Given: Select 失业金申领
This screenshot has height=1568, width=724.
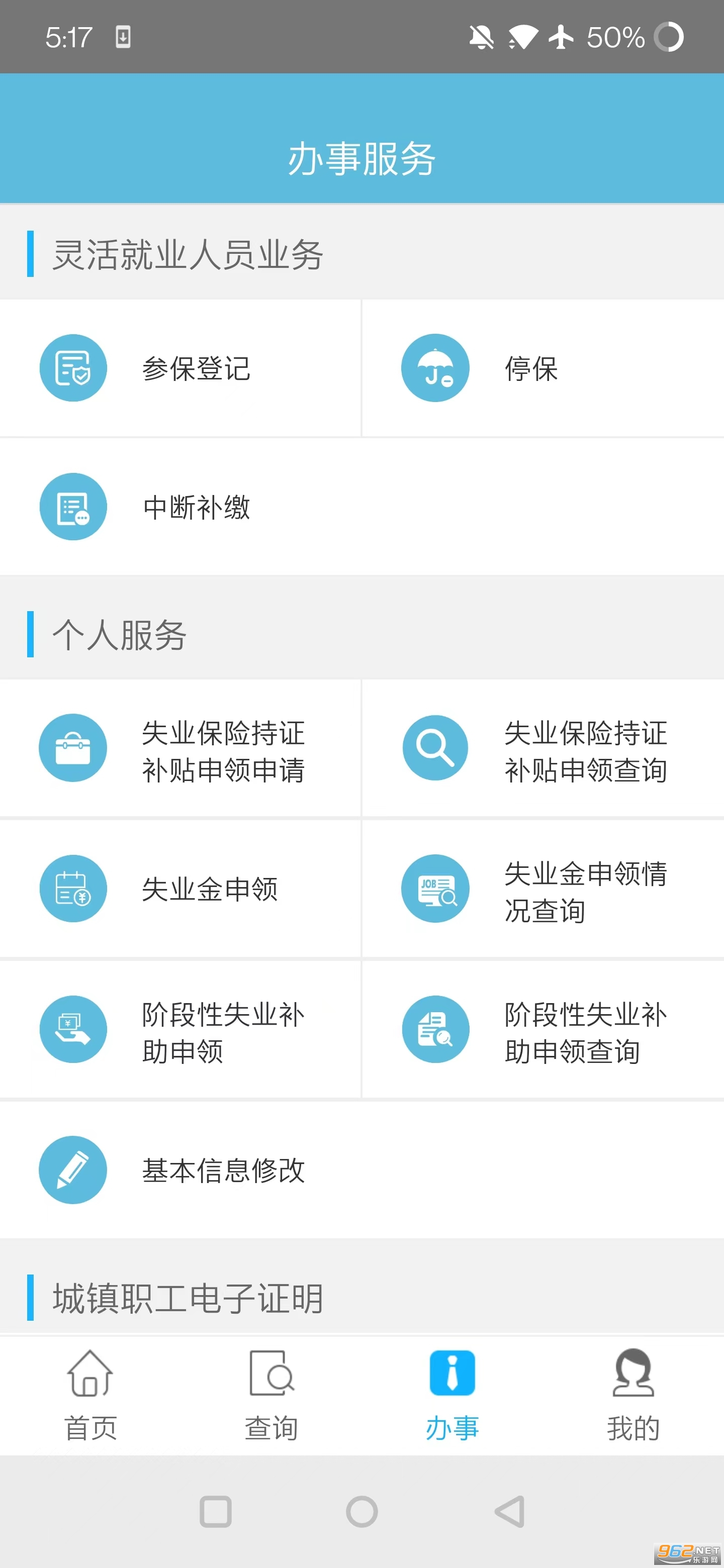Looking at the screenshot, I should [179, 889].
